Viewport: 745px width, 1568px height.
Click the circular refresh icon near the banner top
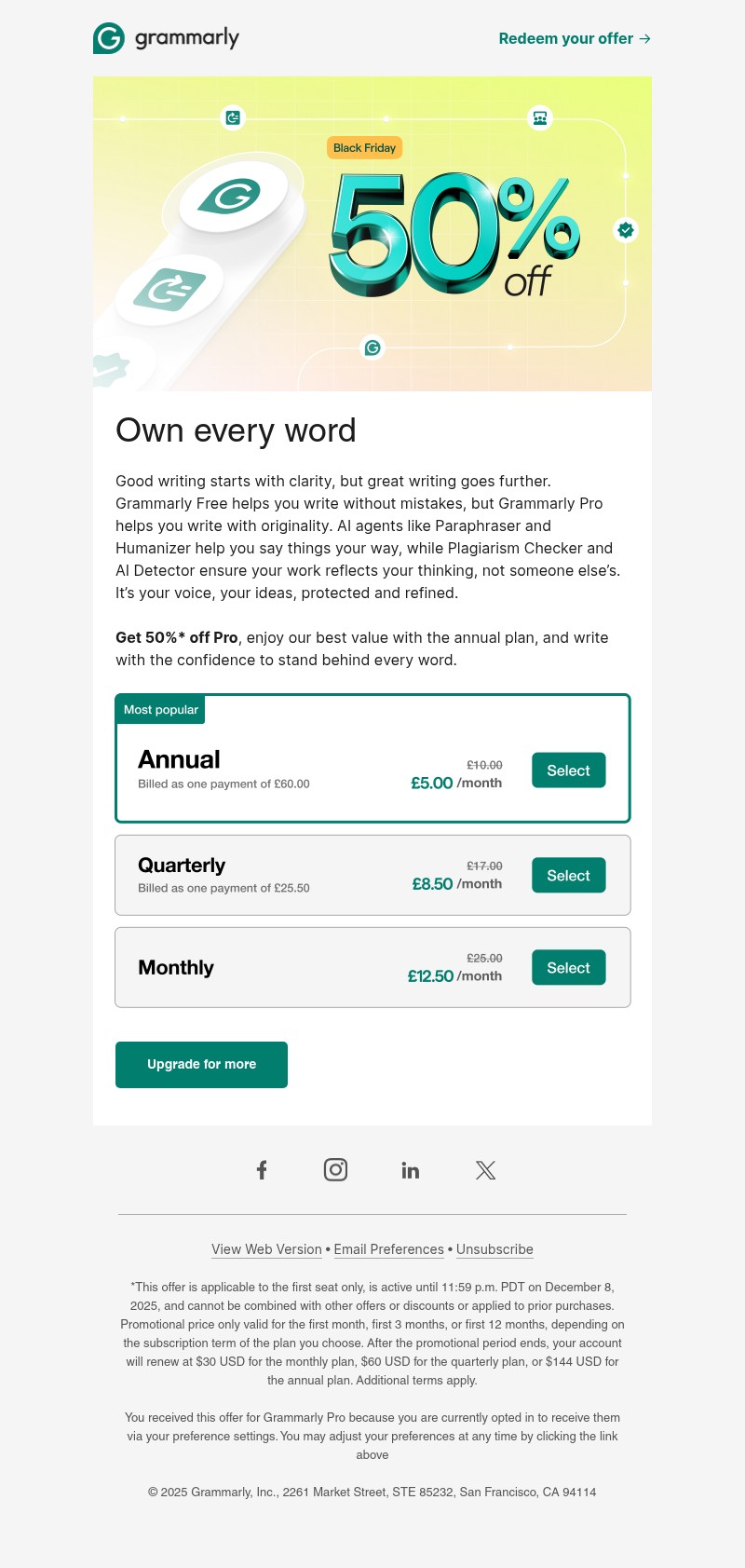coord(233,117)
